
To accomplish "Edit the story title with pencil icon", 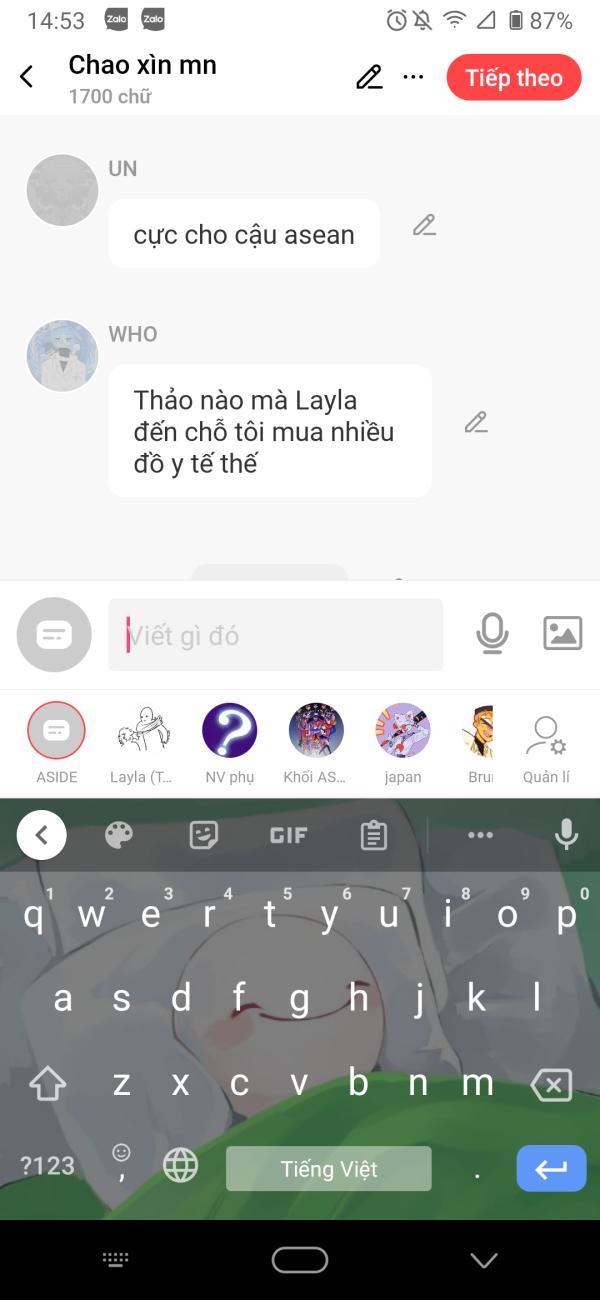I will click(x=369, y=77).
